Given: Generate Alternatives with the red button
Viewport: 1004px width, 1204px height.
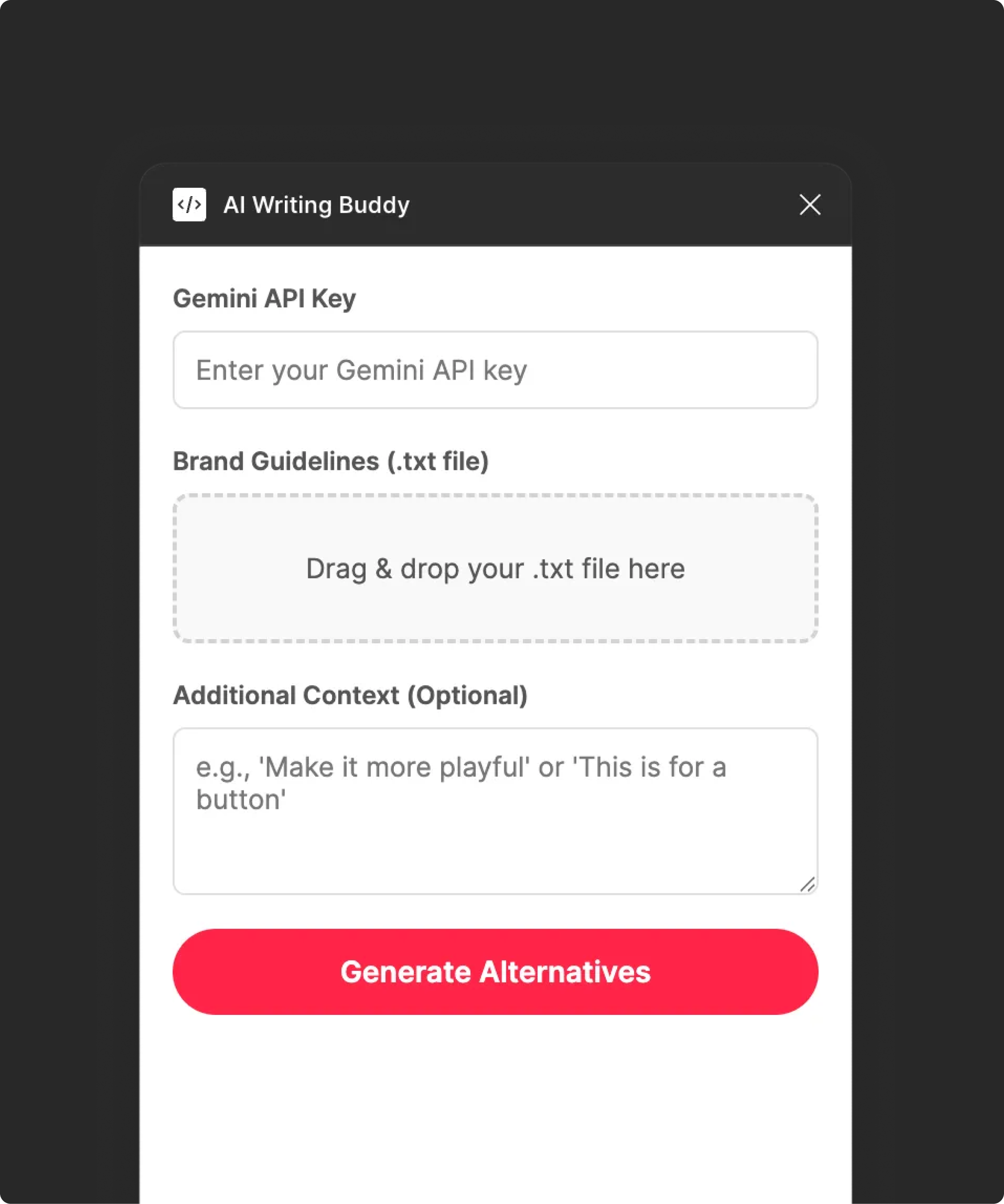Looking at the screenshot, I should point(495,972).
